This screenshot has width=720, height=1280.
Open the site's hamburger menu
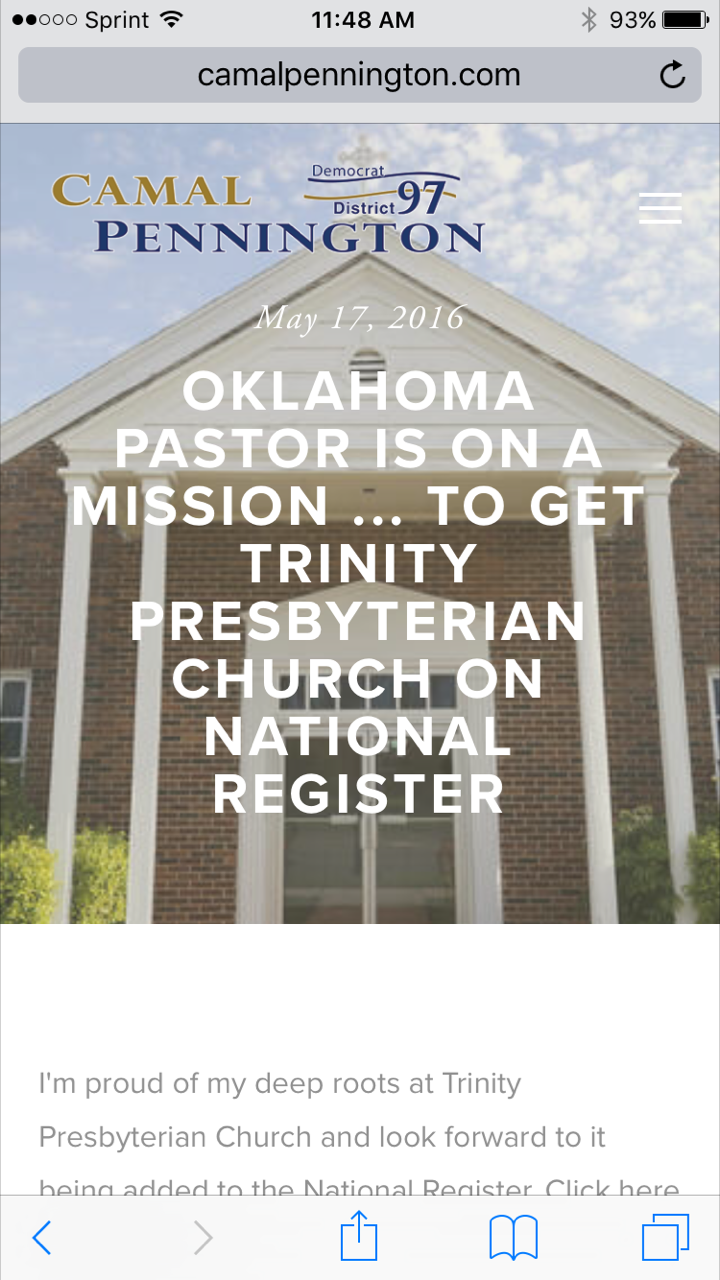(660, 208)
